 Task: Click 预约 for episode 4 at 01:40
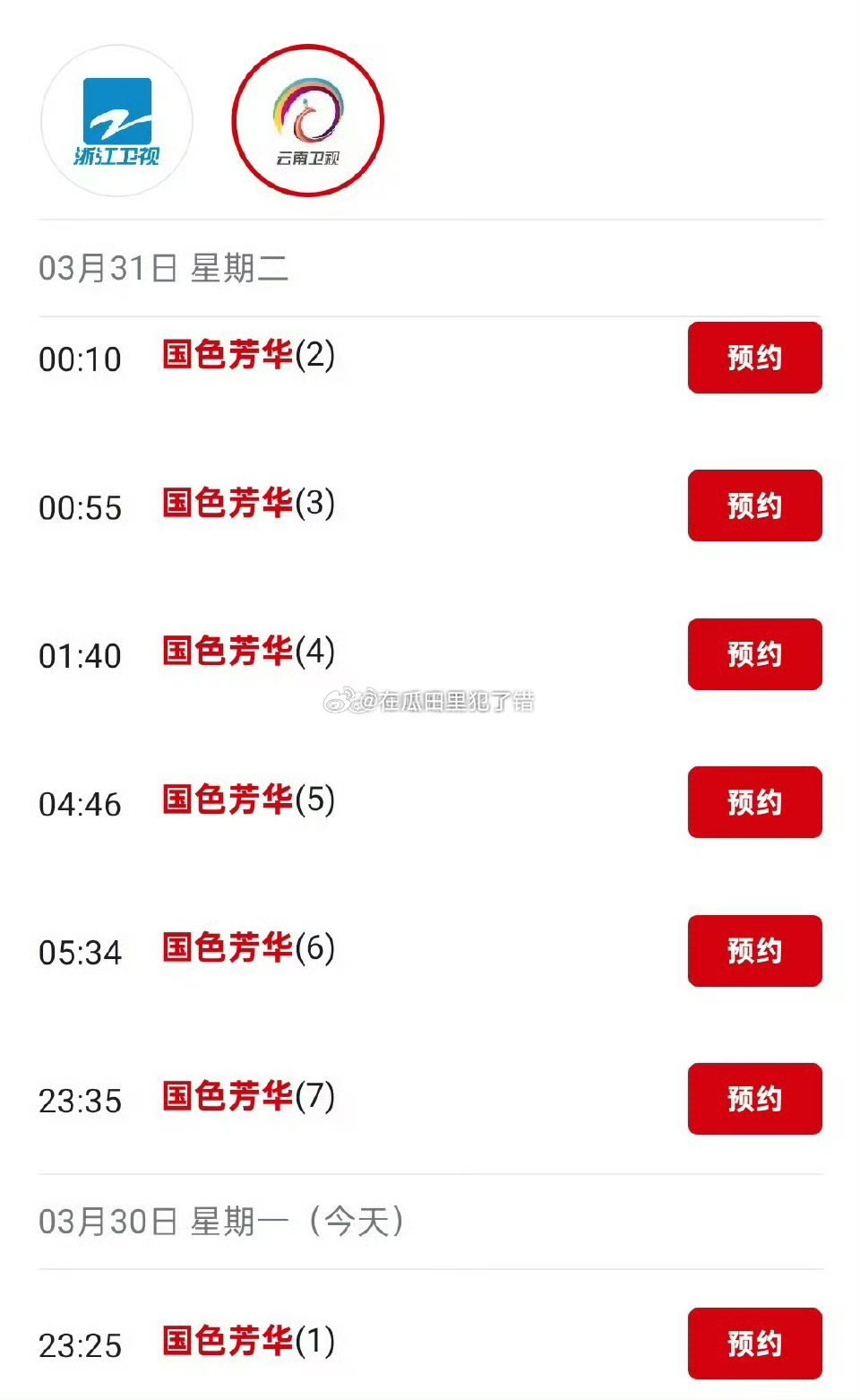pyautogui.click(x=754, y=655)
